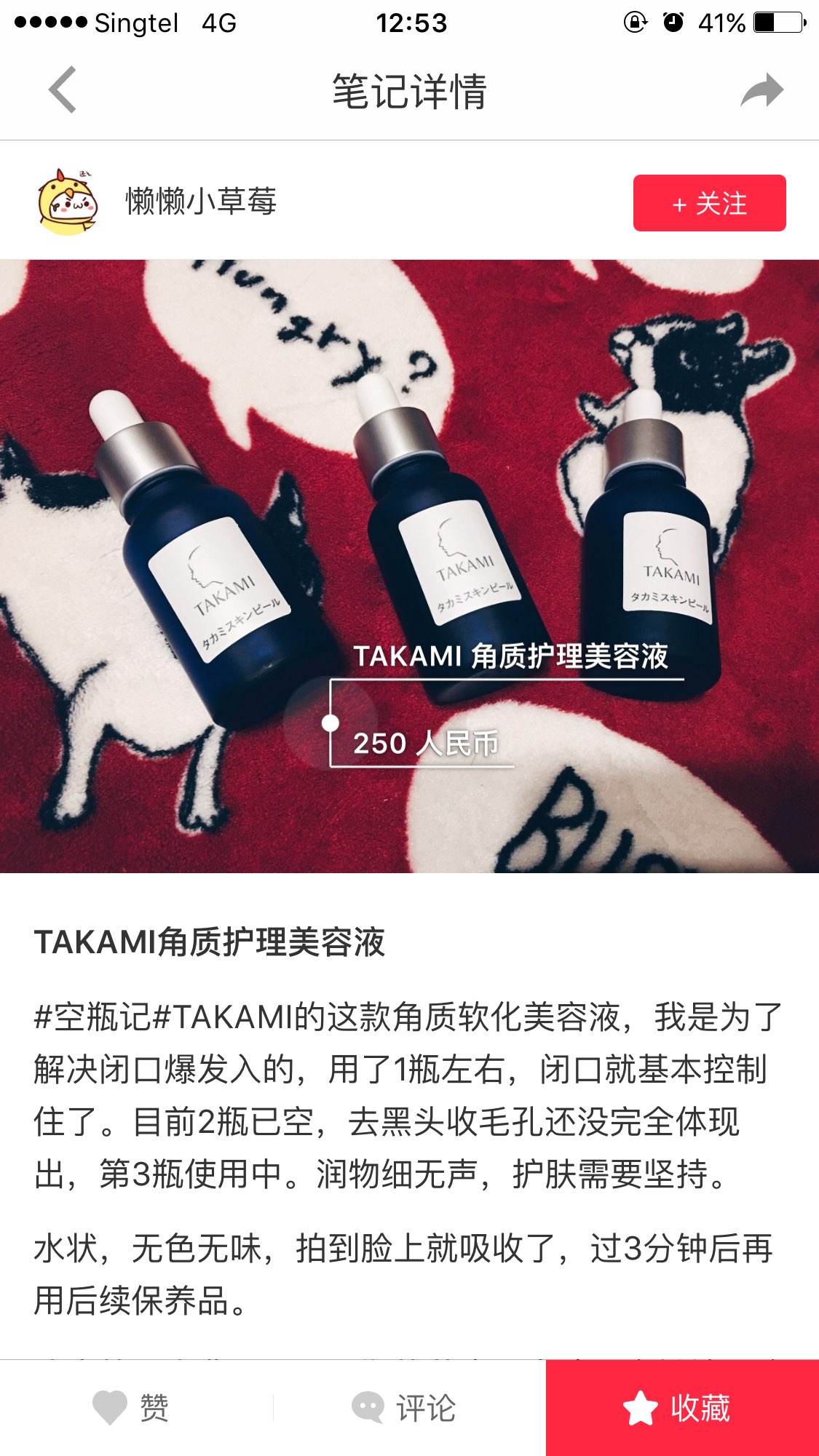Open 懒懒小草莓's profile avatar

pyautogui.click(x=67, y=202)
